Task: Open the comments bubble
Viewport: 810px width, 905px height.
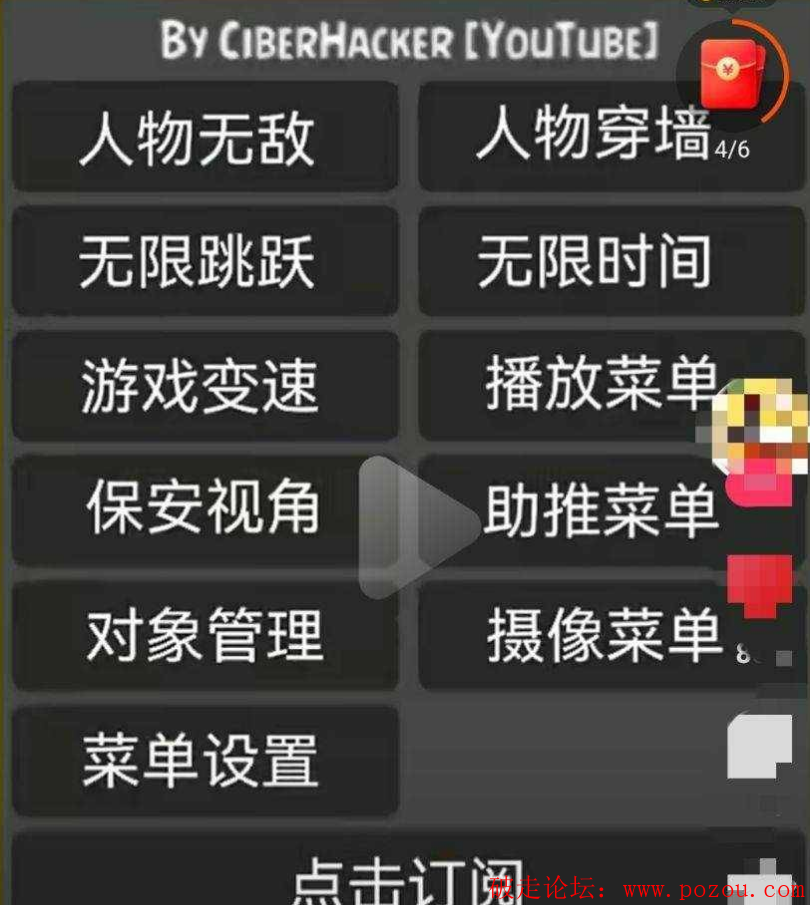Action: click(x=759, y=745)
